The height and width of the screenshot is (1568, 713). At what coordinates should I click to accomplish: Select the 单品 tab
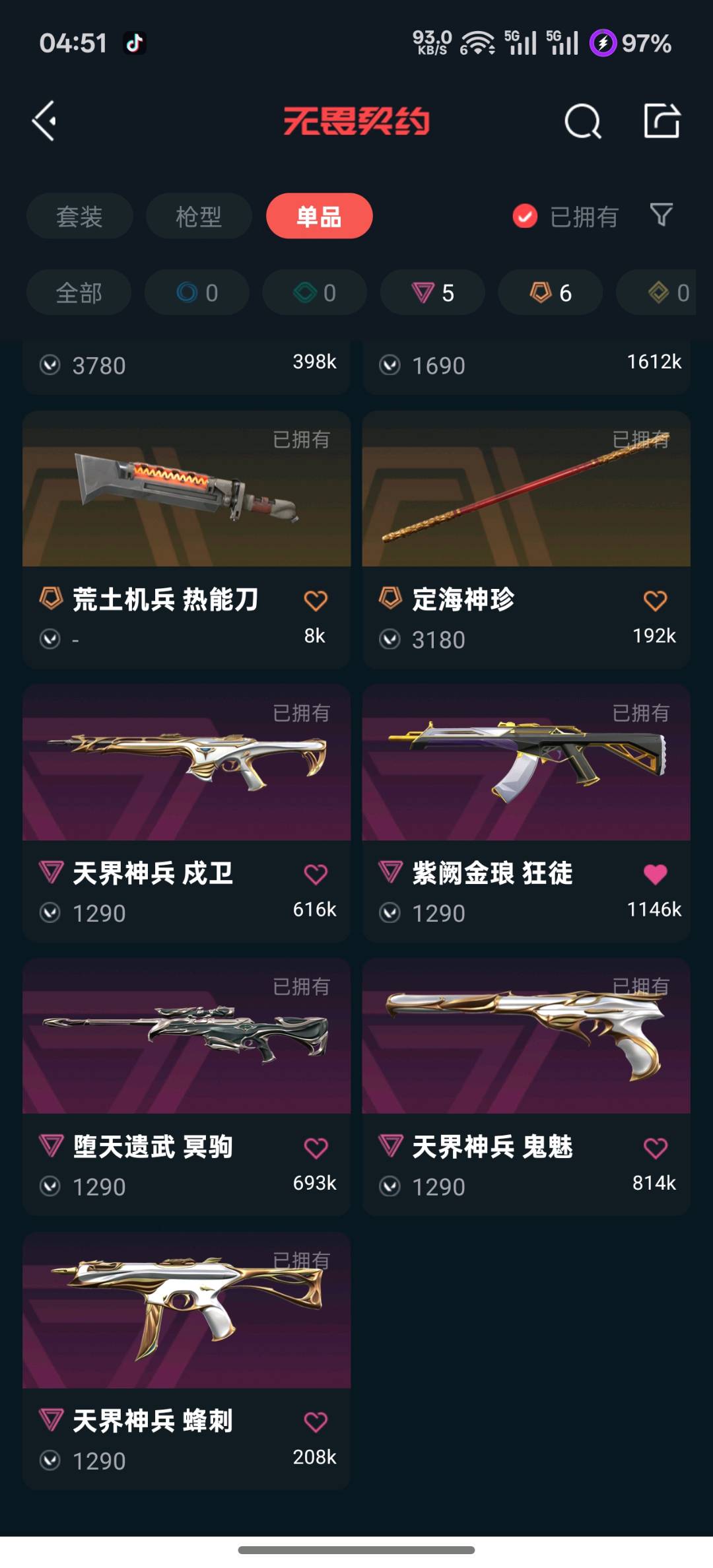(319, 217)
